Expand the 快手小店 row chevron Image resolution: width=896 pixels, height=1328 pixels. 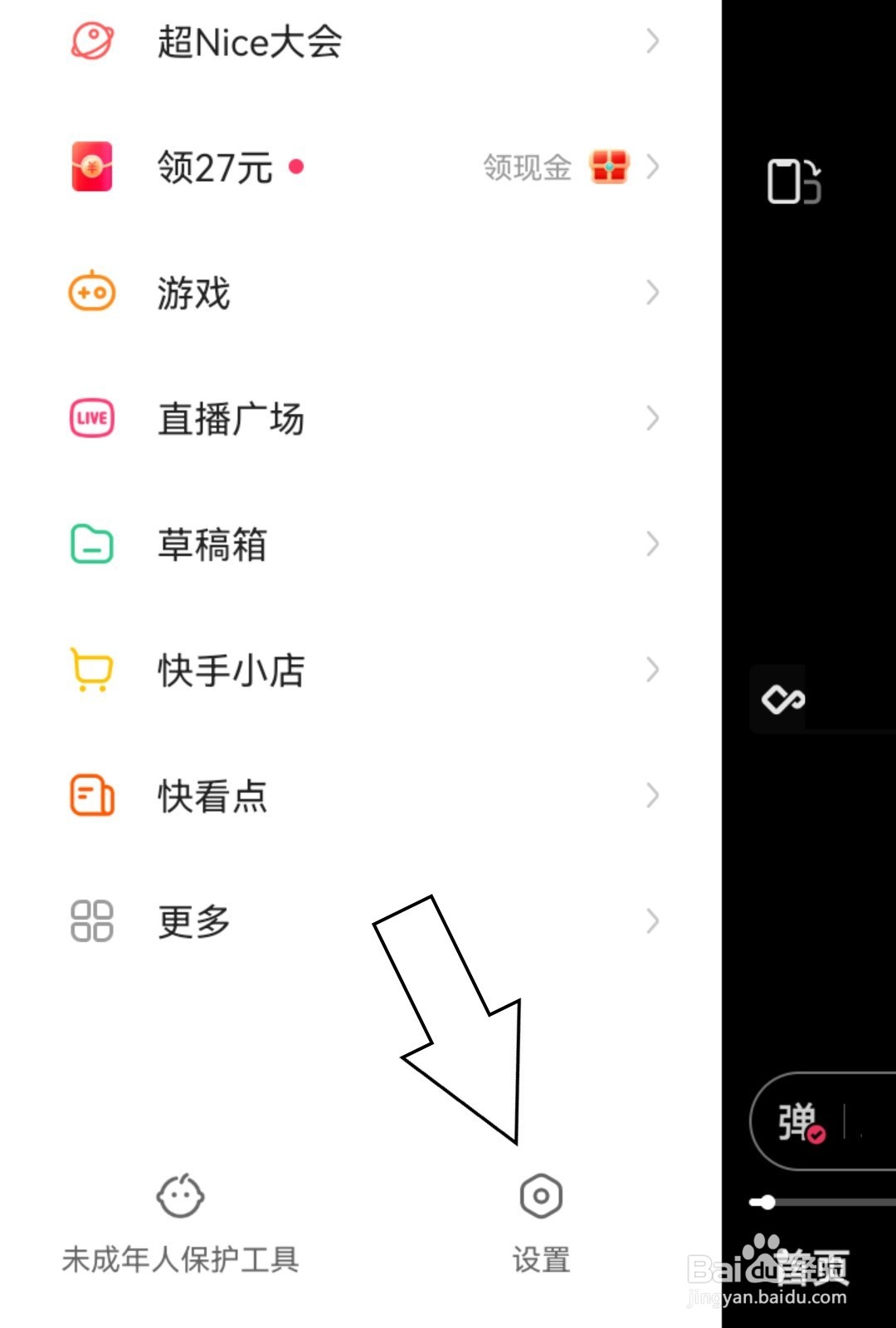click(x=652, y=670)
